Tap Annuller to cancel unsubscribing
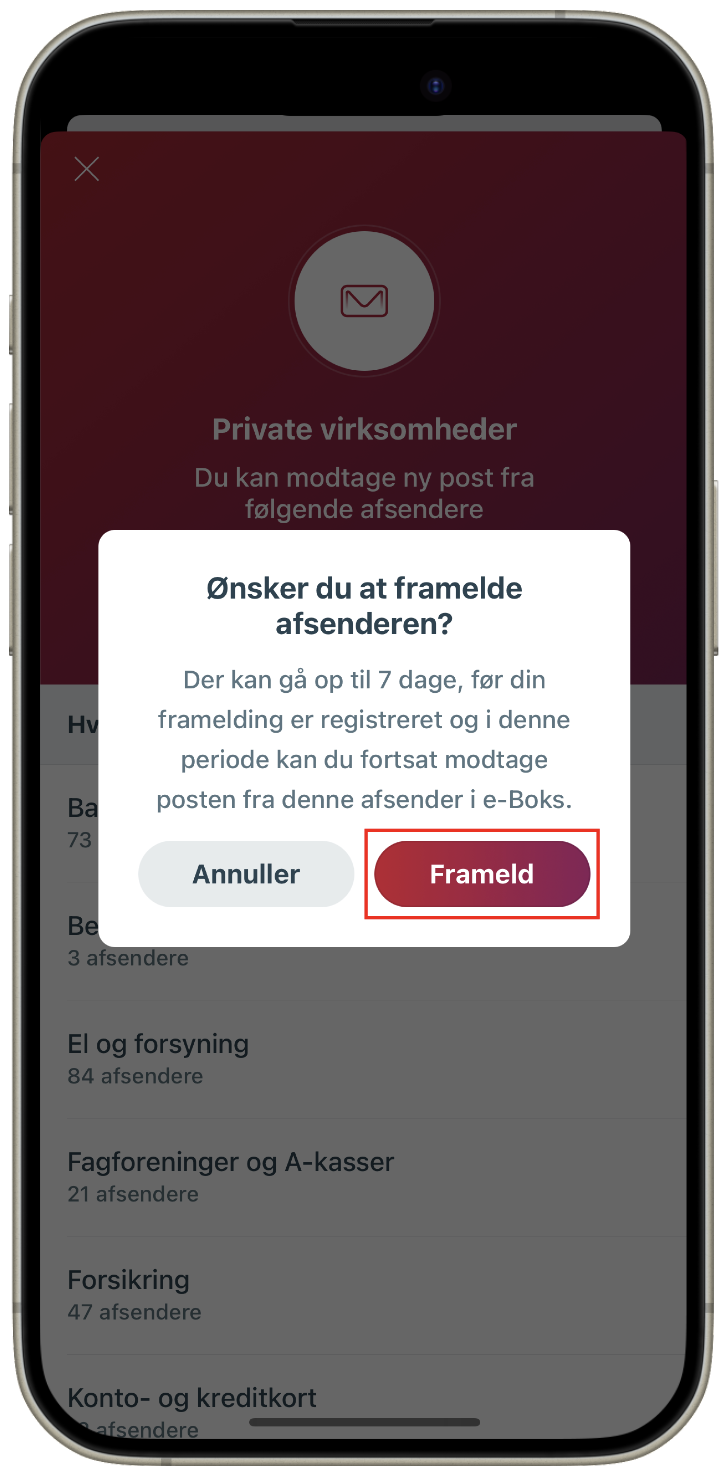728x1478 pixels. 246,874
